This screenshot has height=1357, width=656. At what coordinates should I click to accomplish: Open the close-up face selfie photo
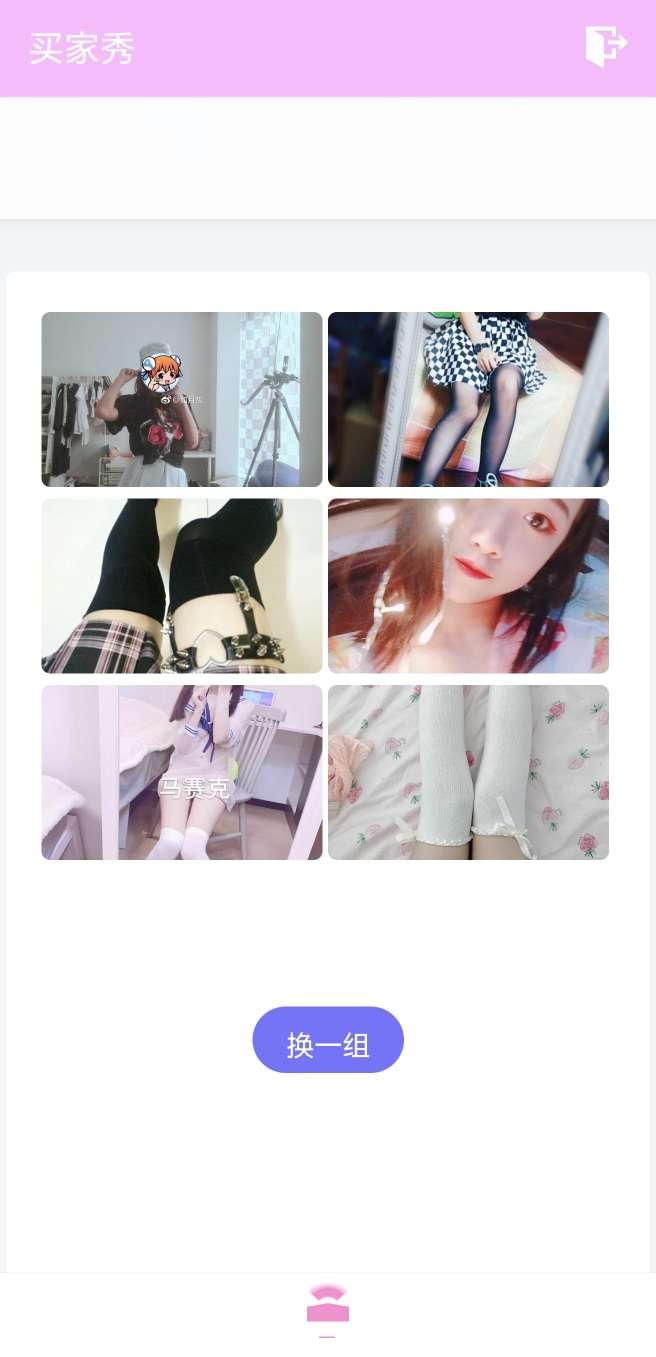468,586
